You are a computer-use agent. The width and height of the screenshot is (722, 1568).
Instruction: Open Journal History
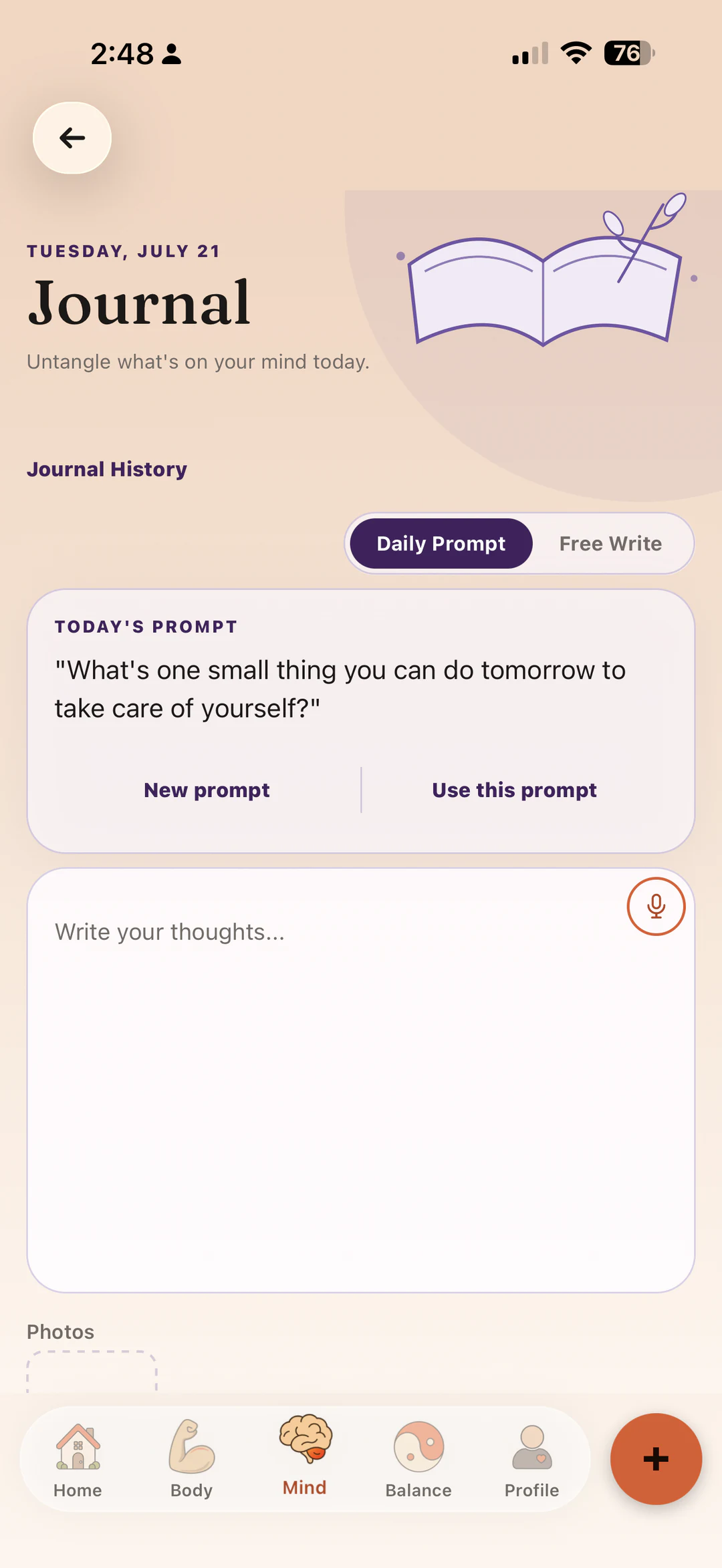(107, 469)
